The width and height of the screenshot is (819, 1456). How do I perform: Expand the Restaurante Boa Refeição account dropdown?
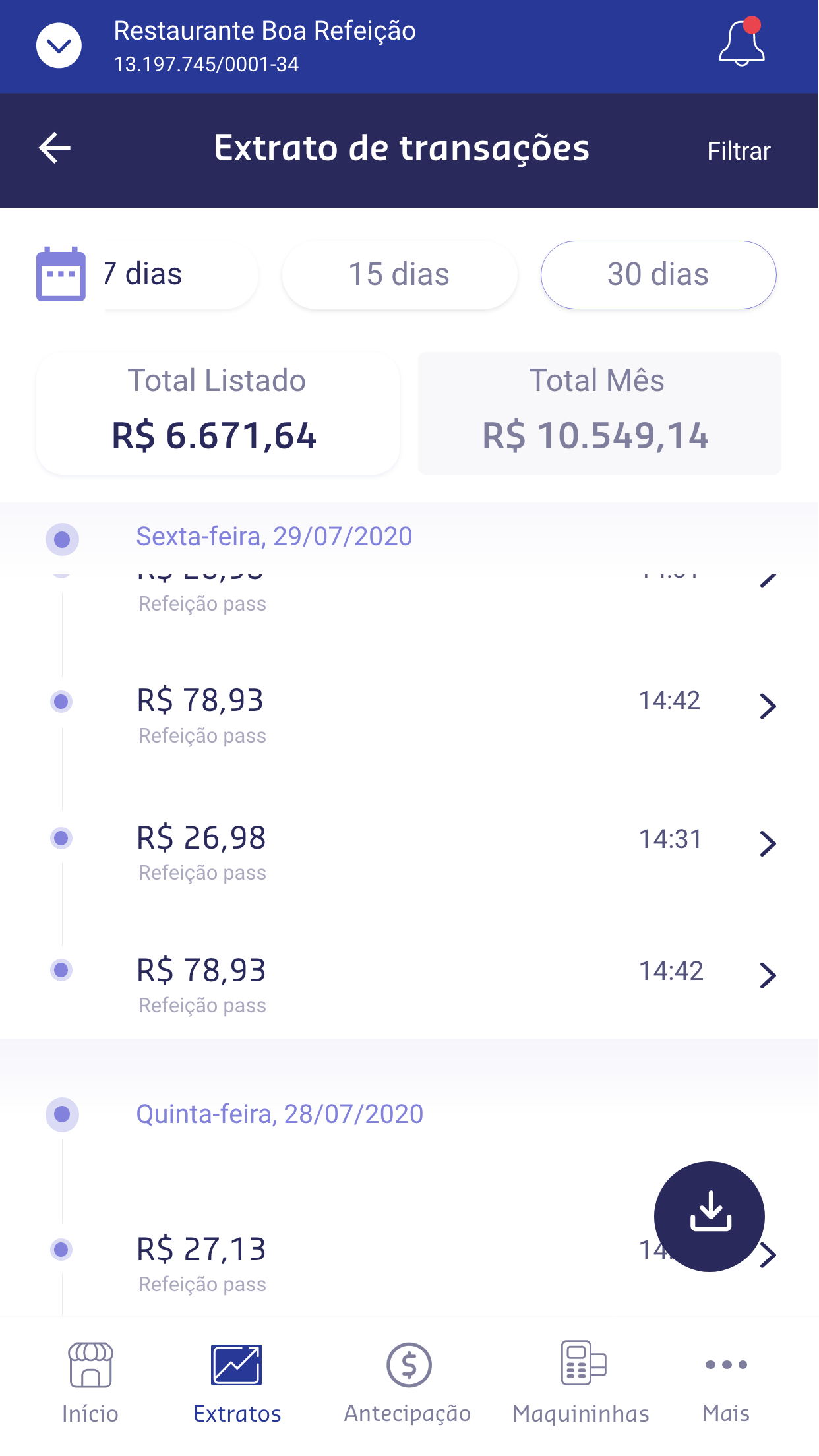pyautogui.click(x=59, y=45)
